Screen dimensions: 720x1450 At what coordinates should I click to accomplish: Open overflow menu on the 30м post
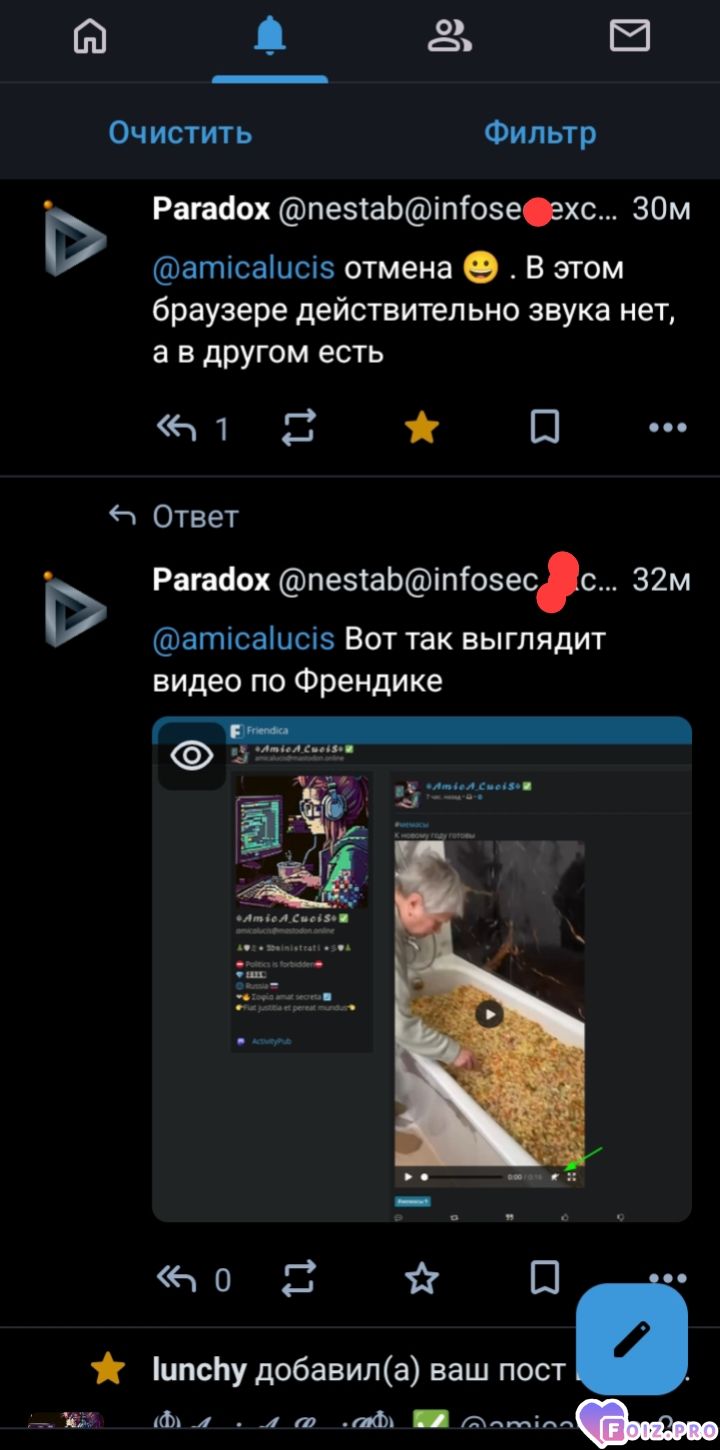point(667,428)
